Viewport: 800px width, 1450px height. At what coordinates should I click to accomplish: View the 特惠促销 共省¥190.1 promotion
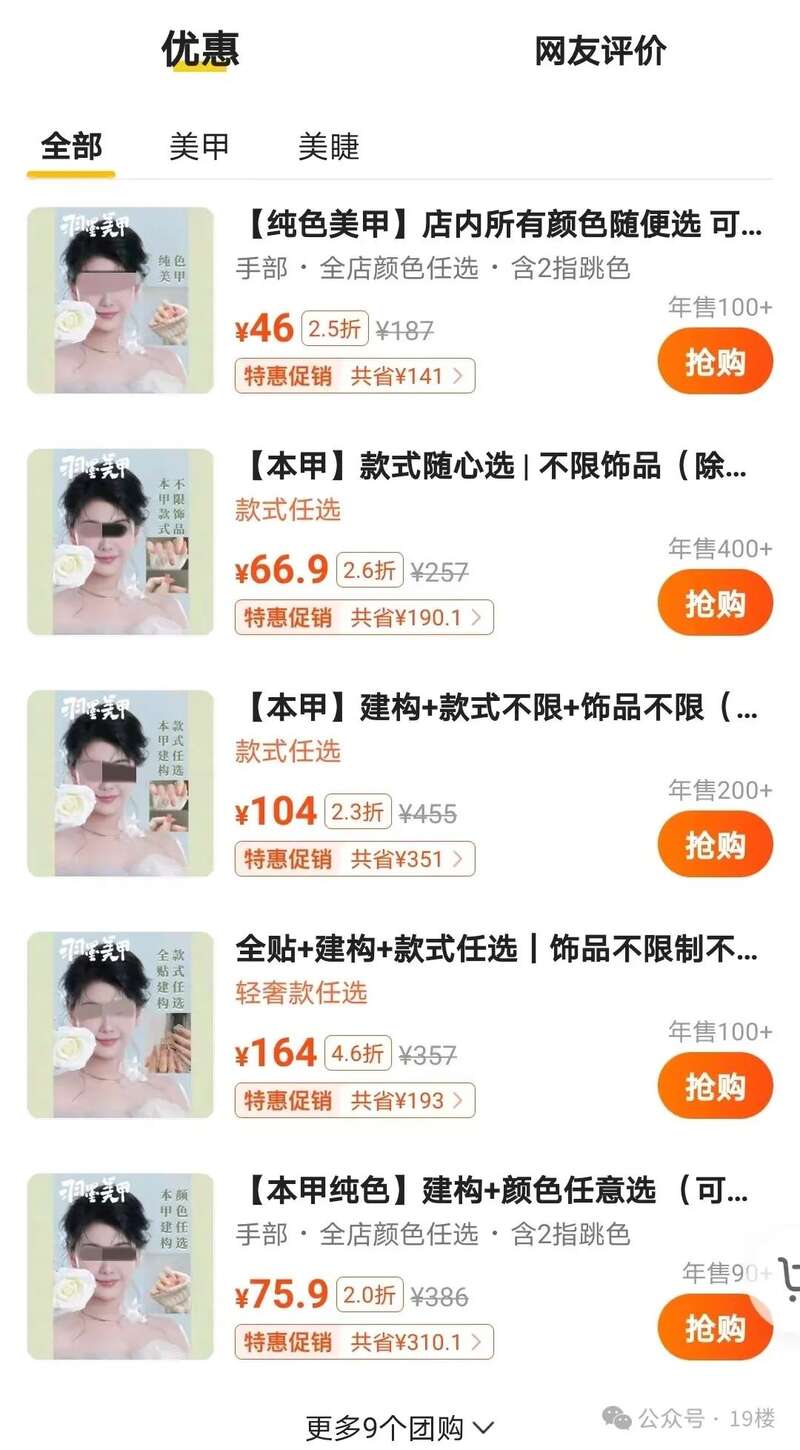click(364, 617)
